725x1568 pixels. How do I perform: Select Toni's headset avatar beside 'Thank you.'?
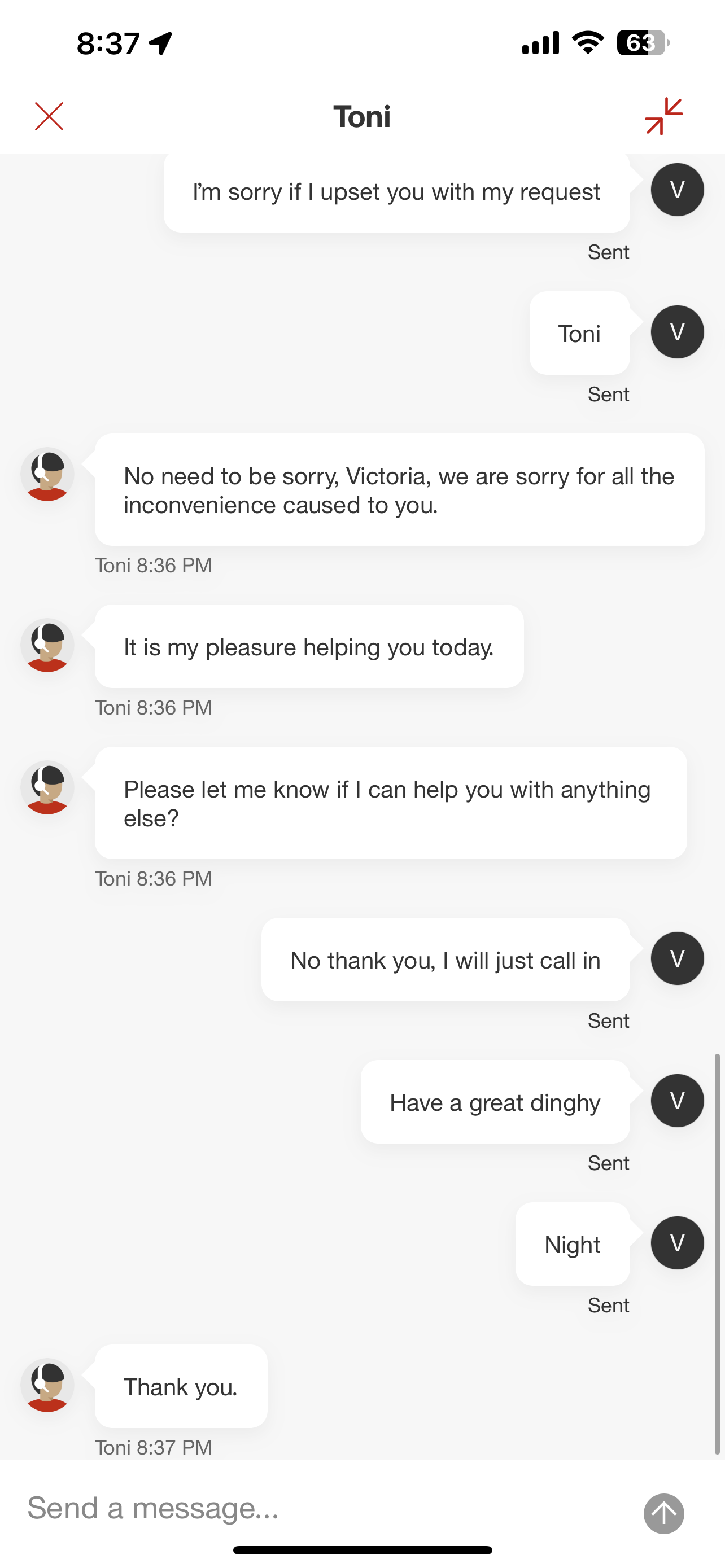click(x=47, y=1385)
